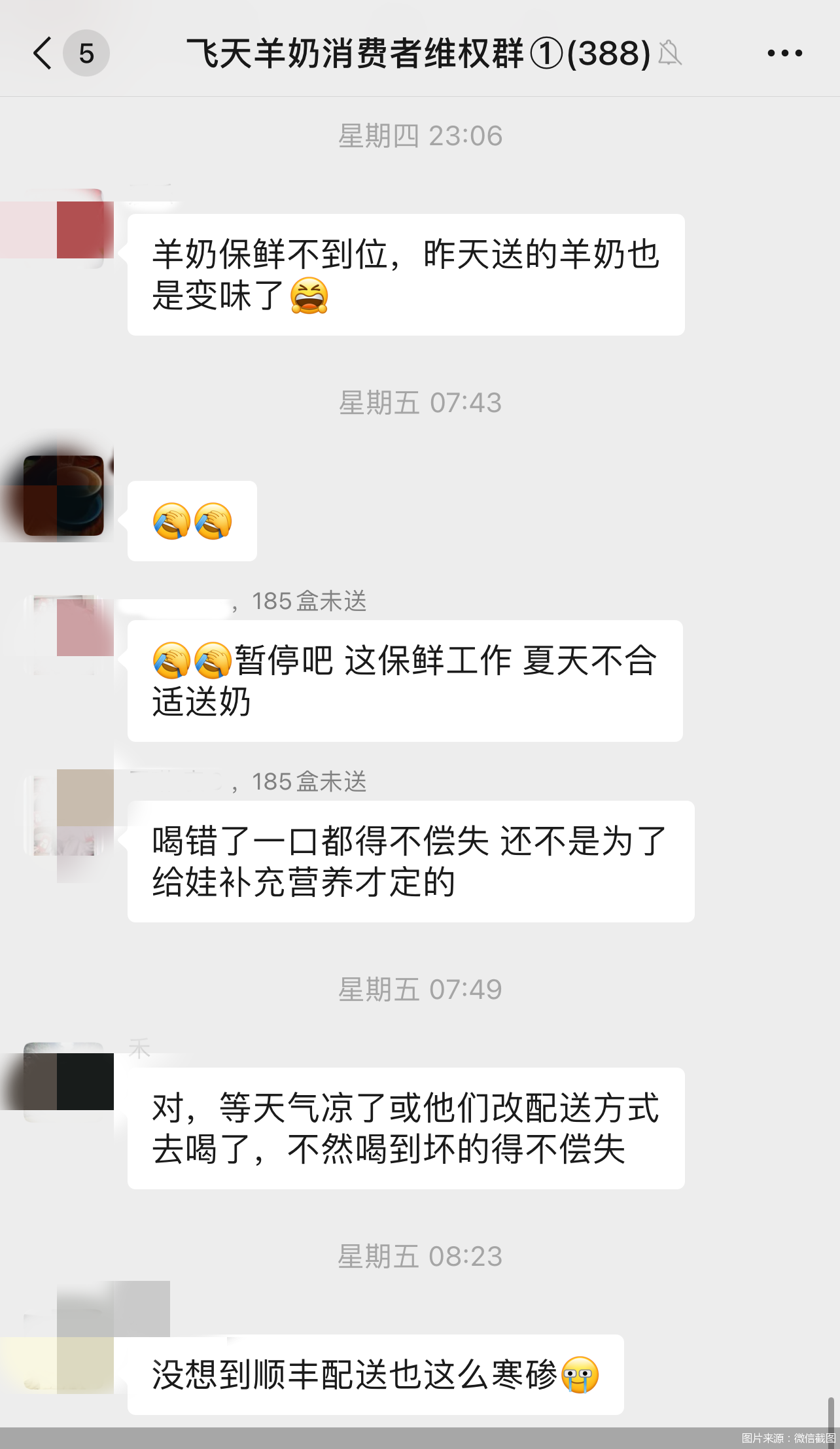840x1449 pixels.
Task: Open the group chat's three-dot menu
Action: 784,54
